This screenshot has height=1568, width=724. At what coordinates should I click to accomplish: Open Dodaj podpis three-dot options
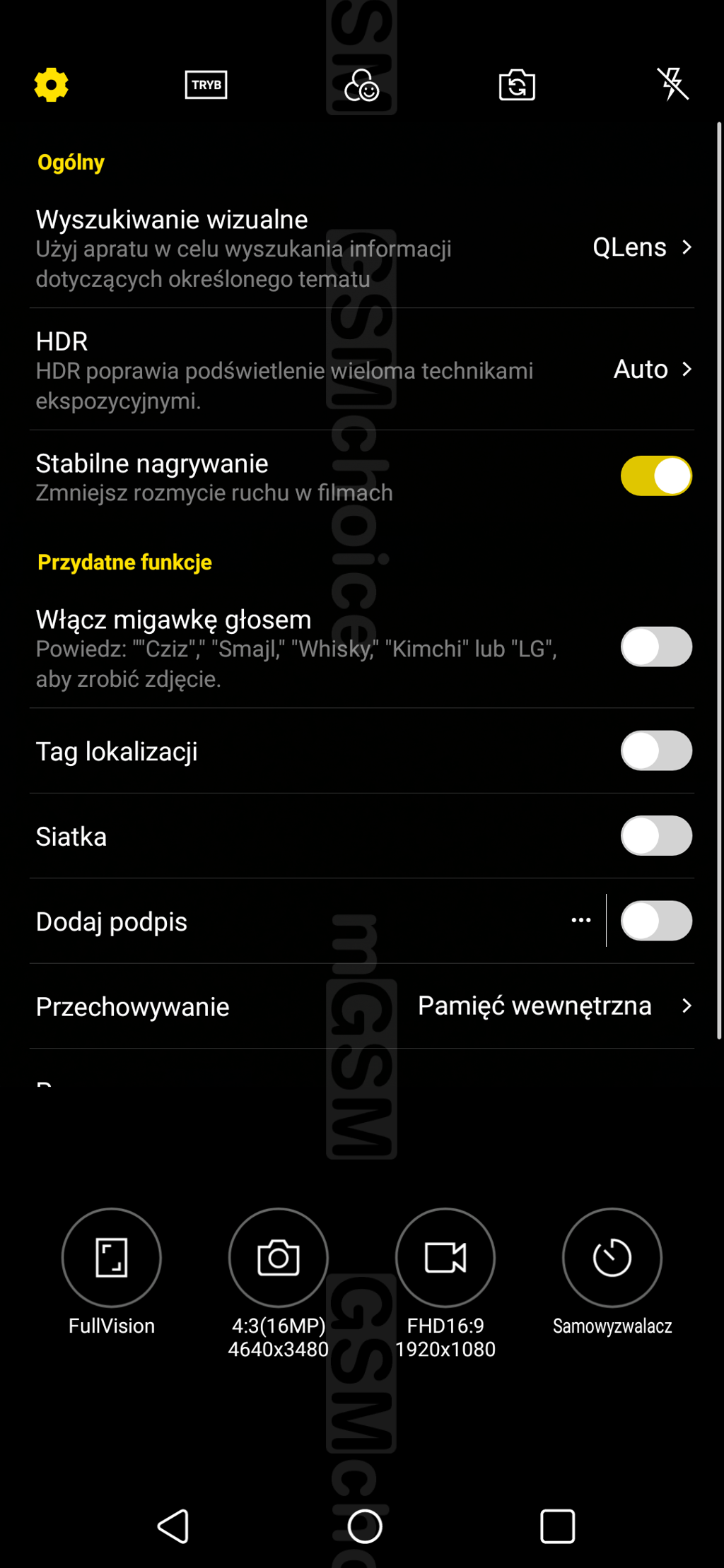(581, 920)
